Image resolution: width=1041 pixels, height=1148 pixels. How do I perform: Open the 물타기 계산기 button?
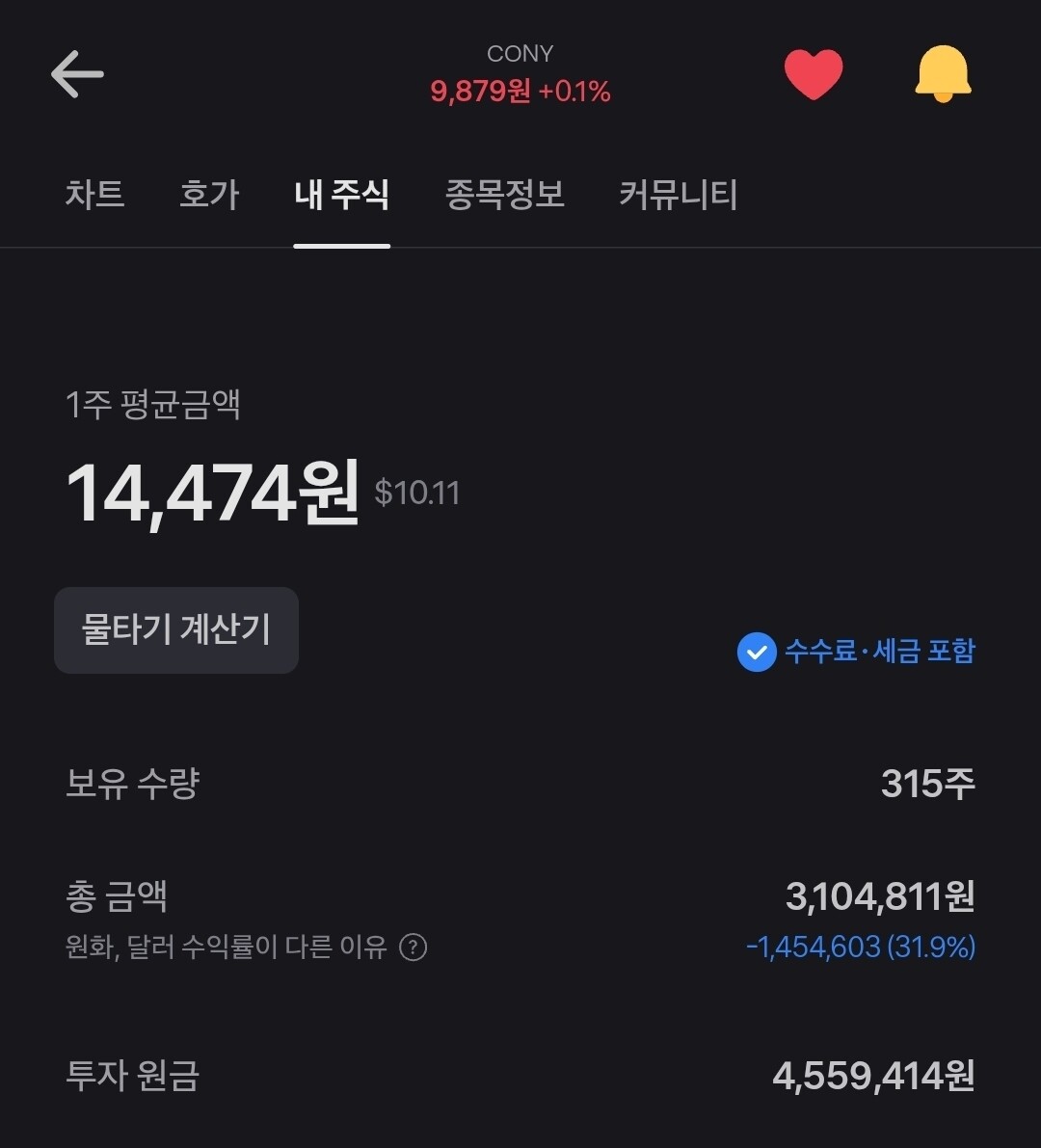pos(176,630)
